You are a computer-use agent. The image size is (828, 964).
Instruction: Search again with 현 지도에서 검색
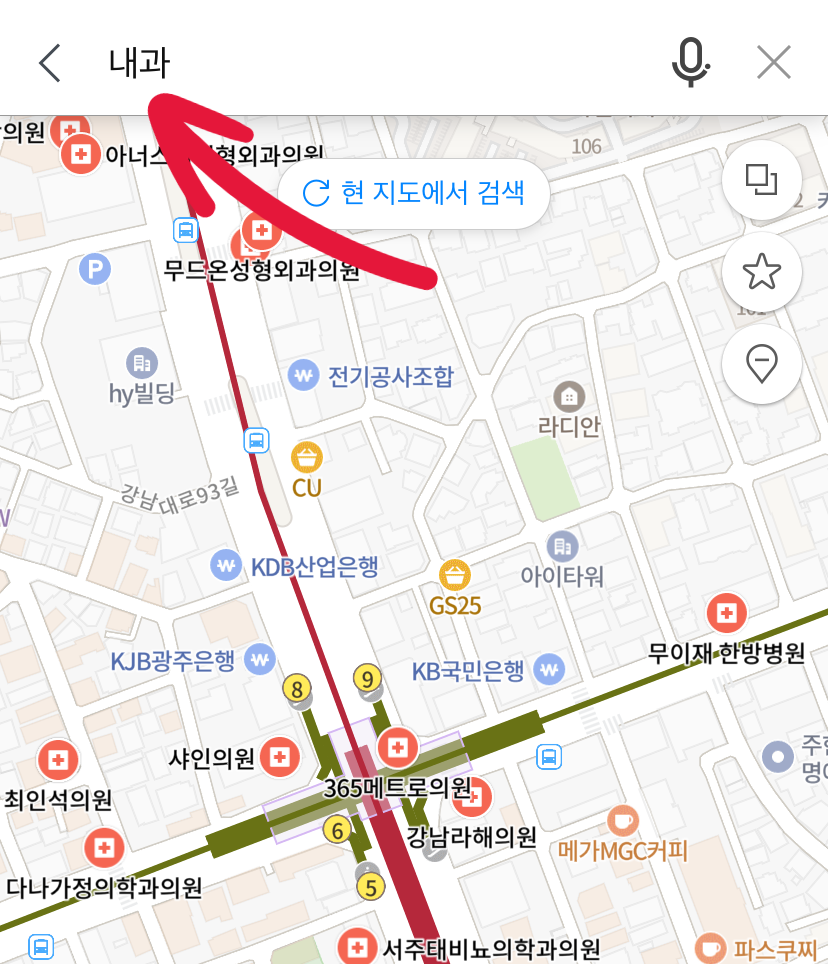(x=414, y=193)
